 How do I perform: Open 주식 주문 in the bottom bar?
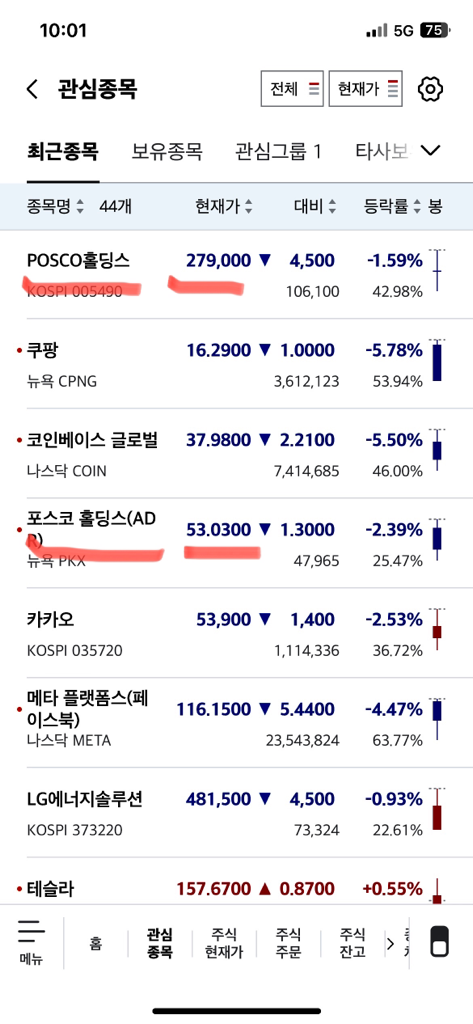[x=289, y=943]
